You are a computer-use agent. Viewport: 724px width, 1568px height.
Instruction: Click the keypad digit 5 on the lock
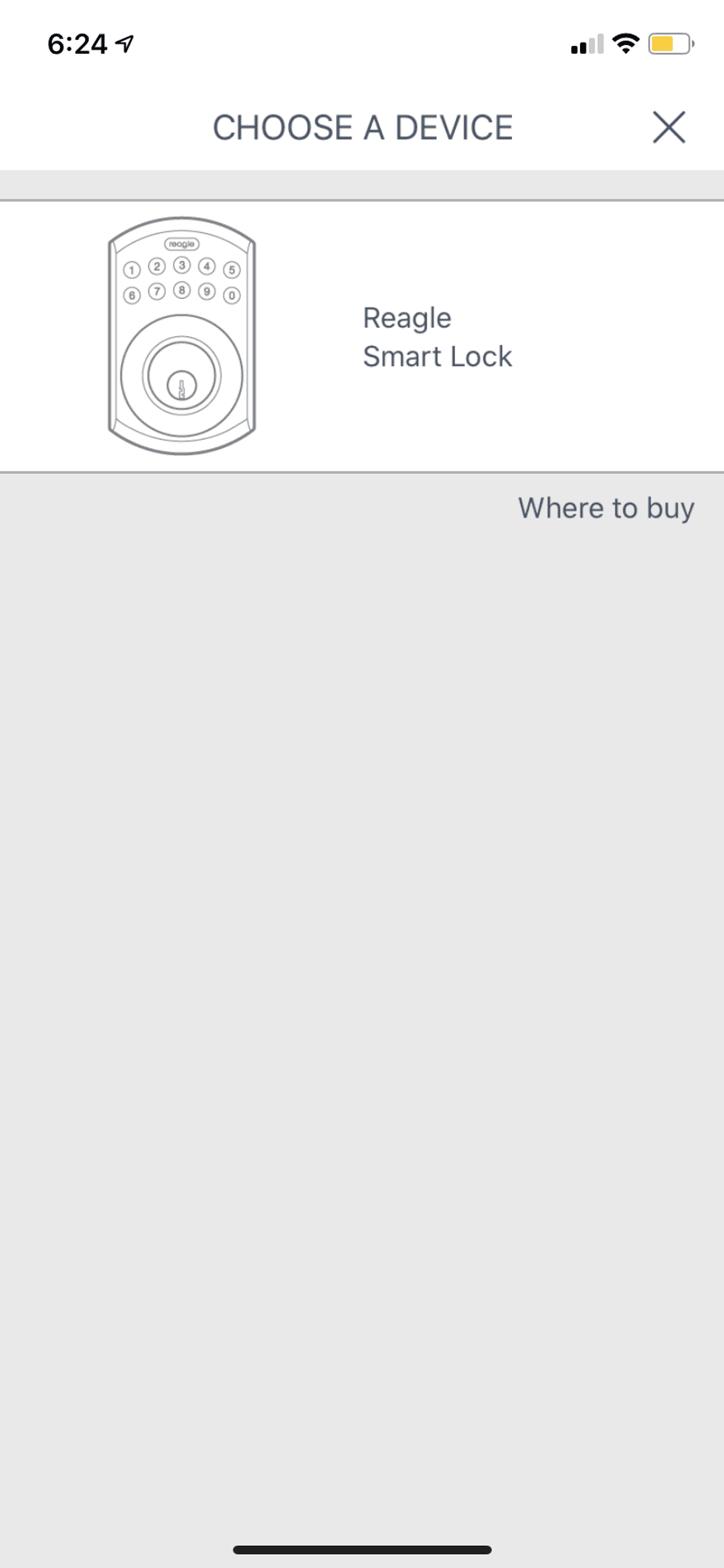232,271
